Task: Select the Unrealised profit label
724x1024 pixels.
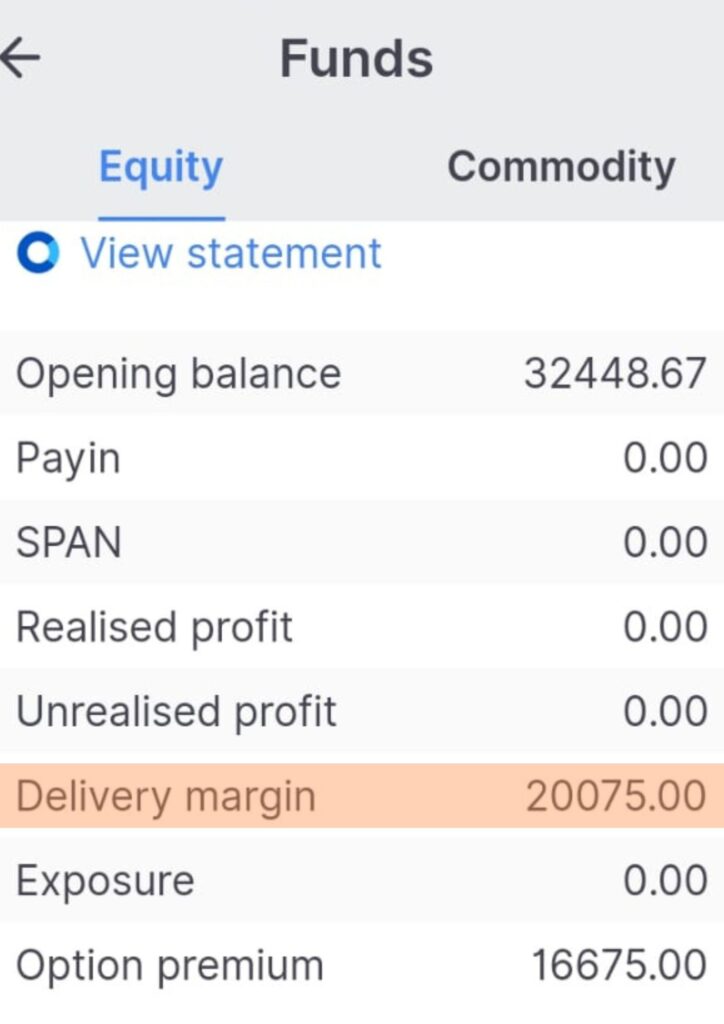Action: [175, 711]
